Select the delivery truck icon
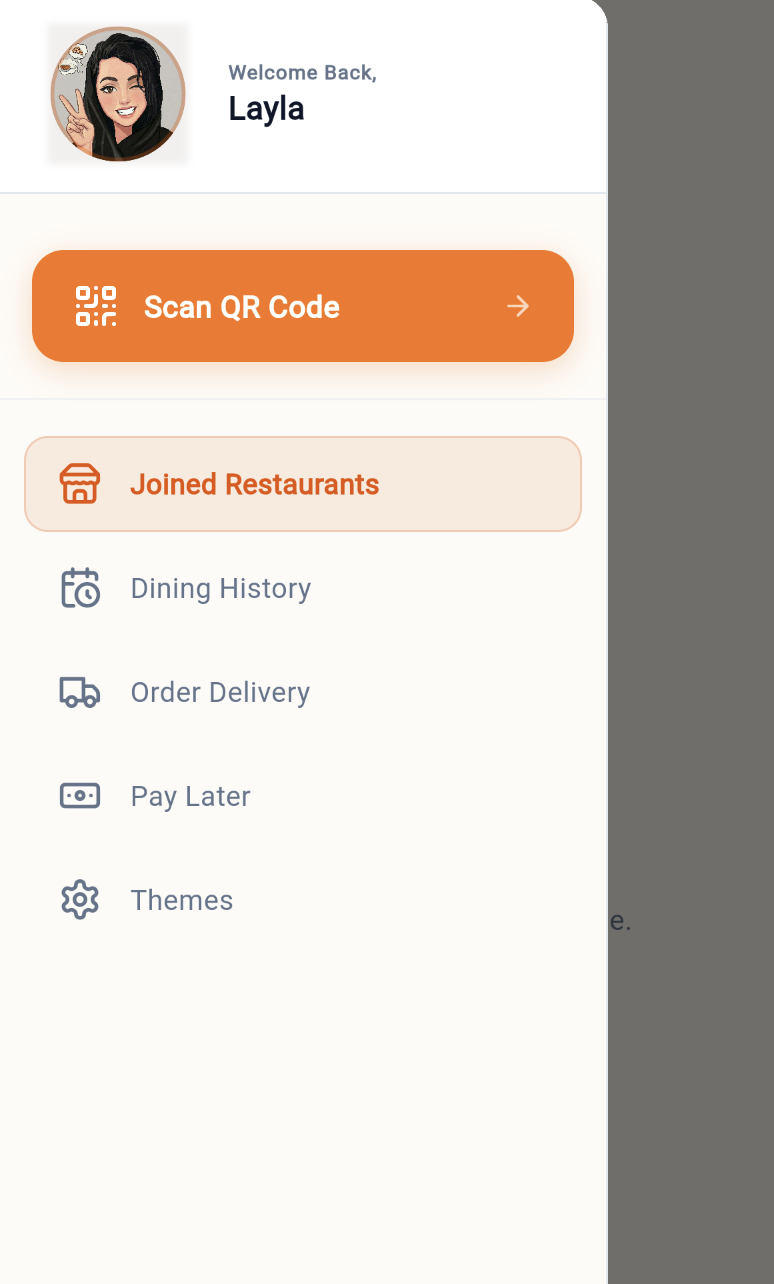Screen dimensions: 774x1284 pyautogui.click(x=80, y=692)
